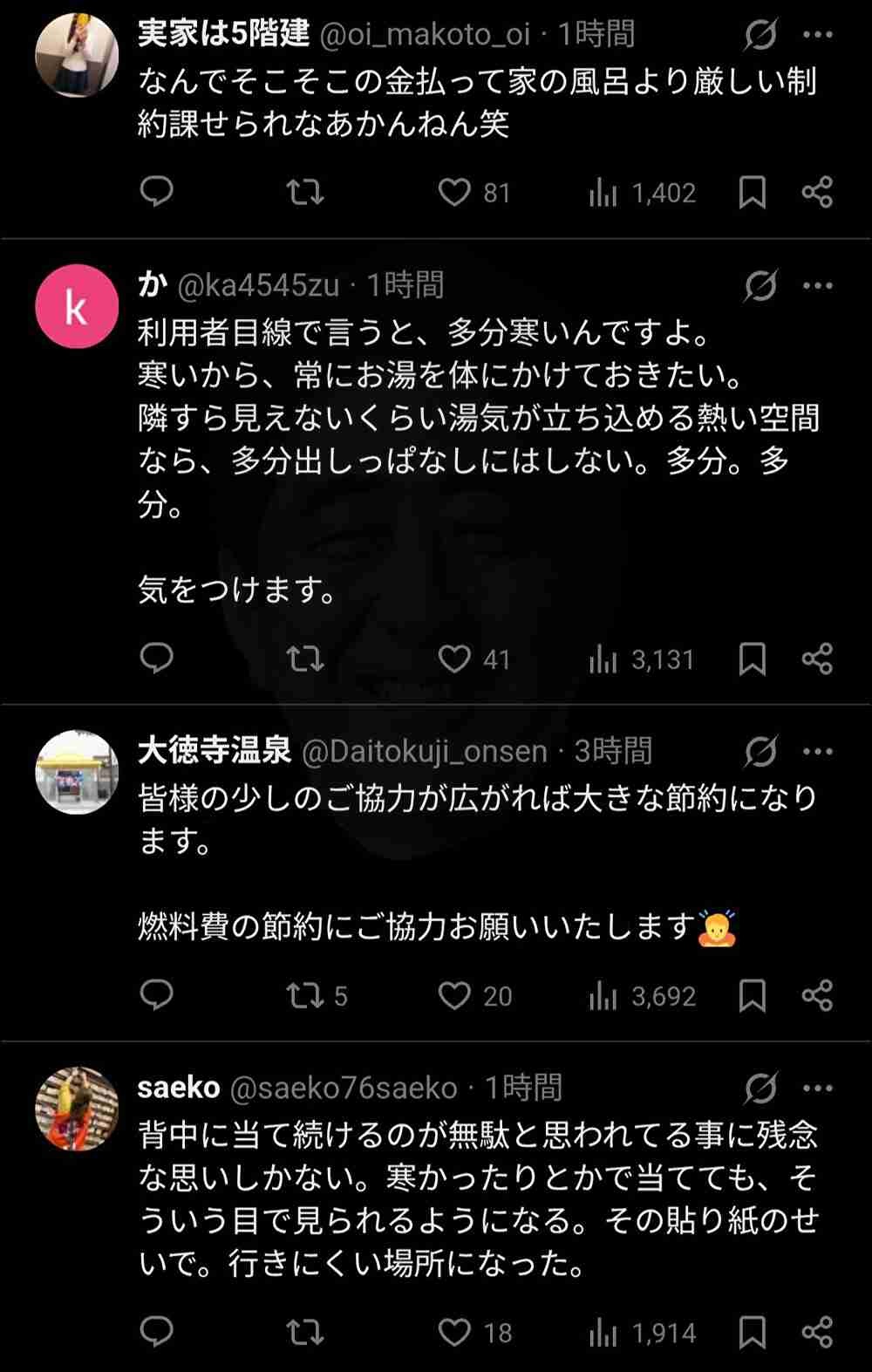The image size is (872, 1372).
Task: Repost the post by @ka4545zu
Action: (x=305, y=659)
